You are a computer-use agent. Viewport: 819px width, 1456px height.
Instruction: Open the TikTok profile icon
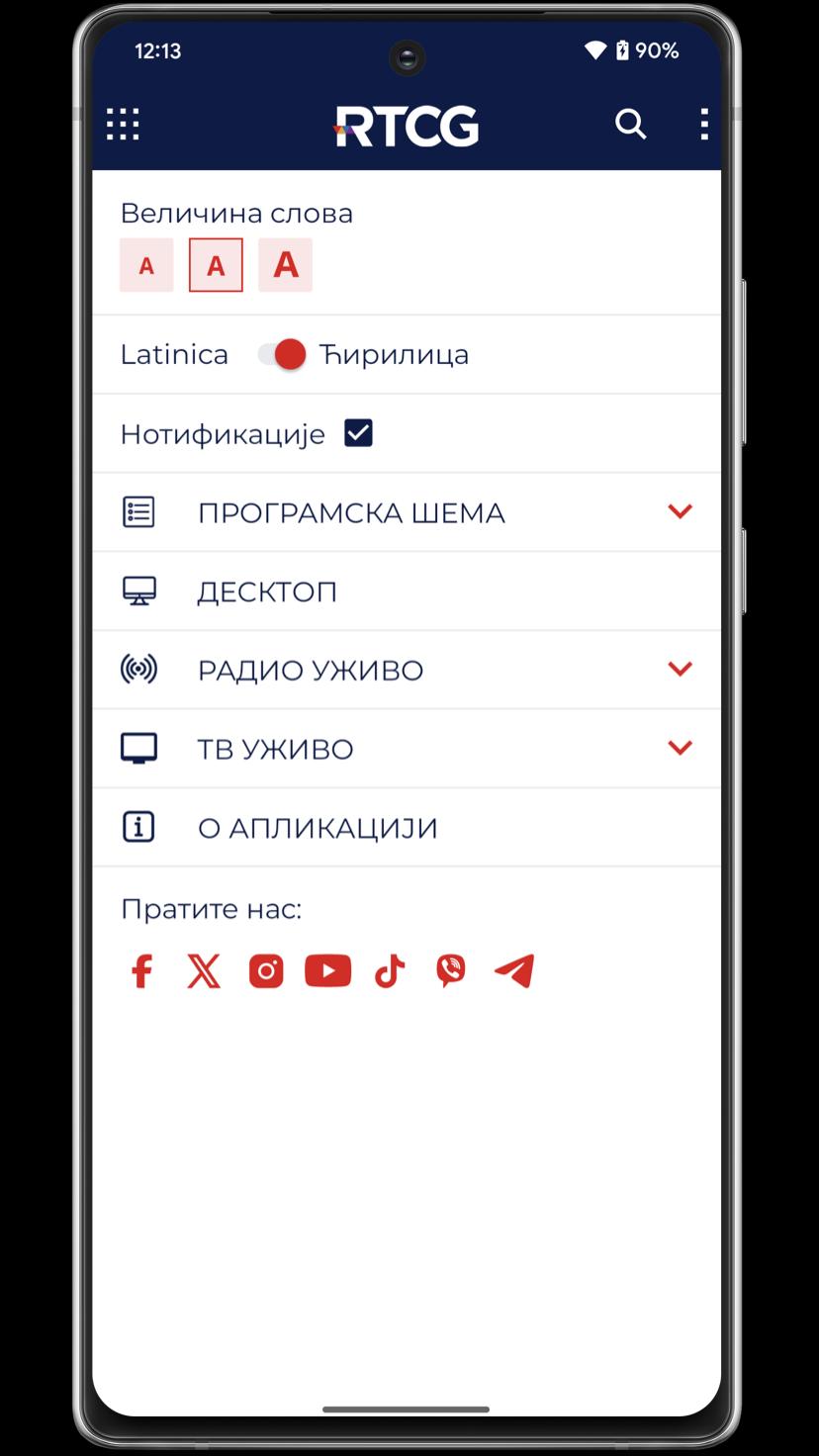click(x=390, y=971)
